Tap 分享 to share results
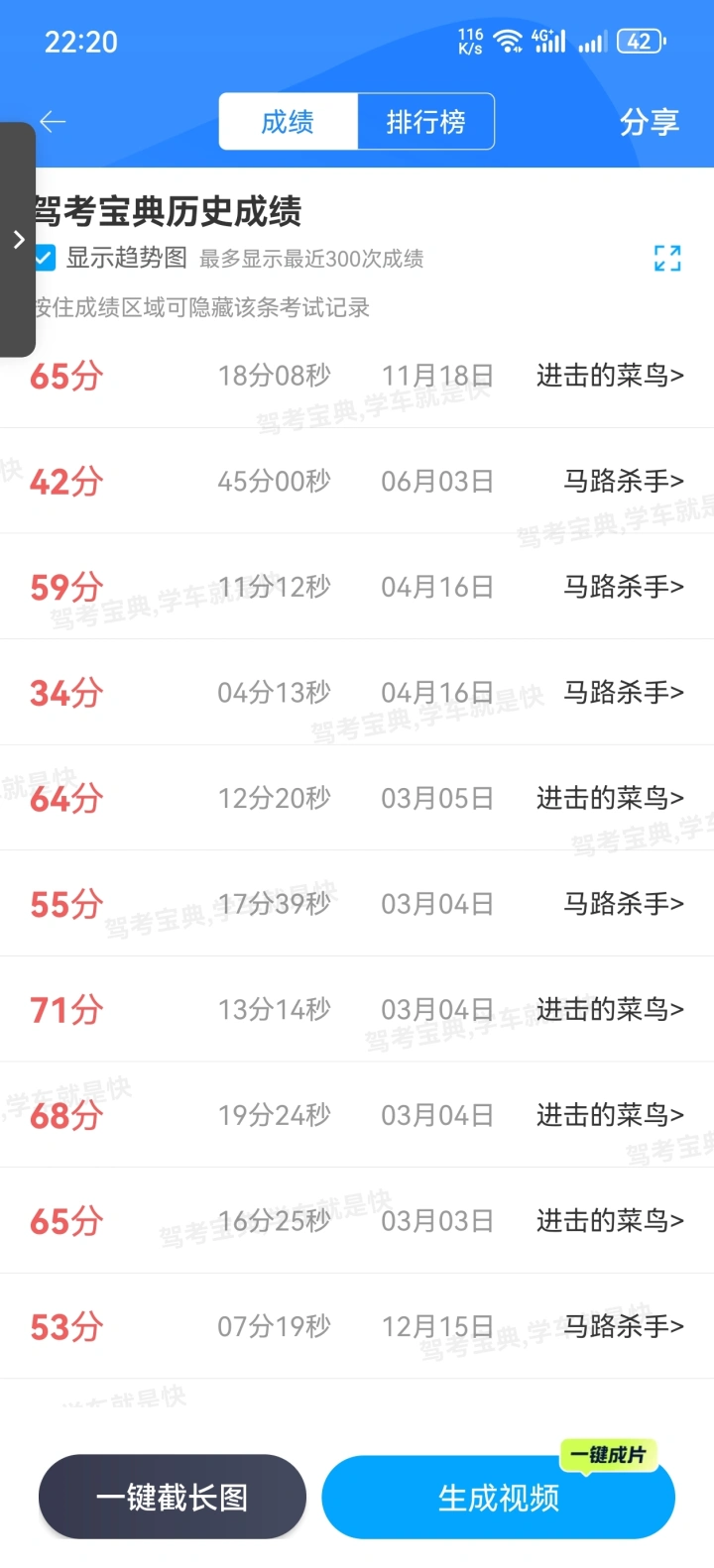 tap(650, 122)
